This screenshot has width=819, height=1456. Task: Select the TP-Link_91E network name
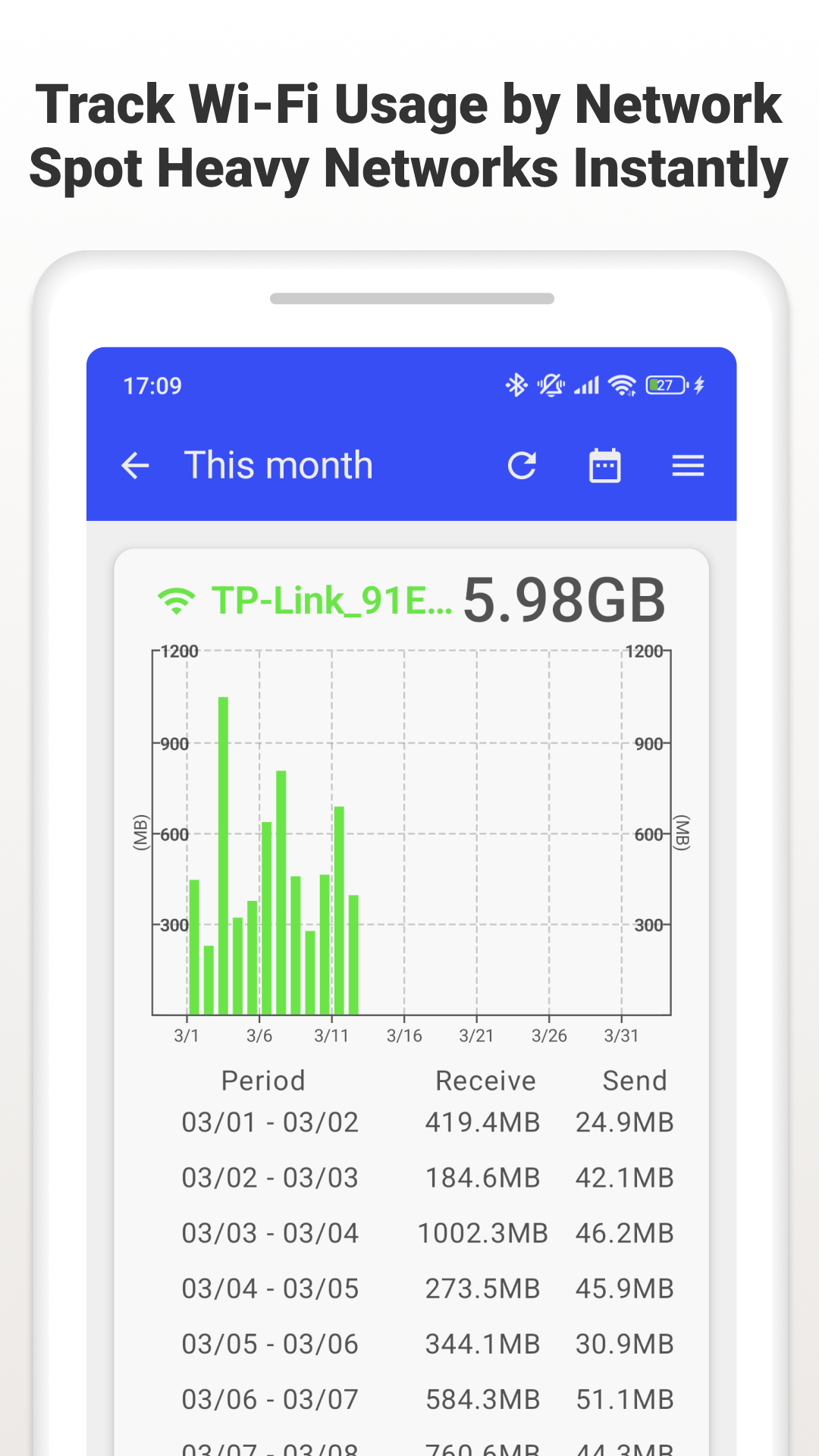[330, 600]
